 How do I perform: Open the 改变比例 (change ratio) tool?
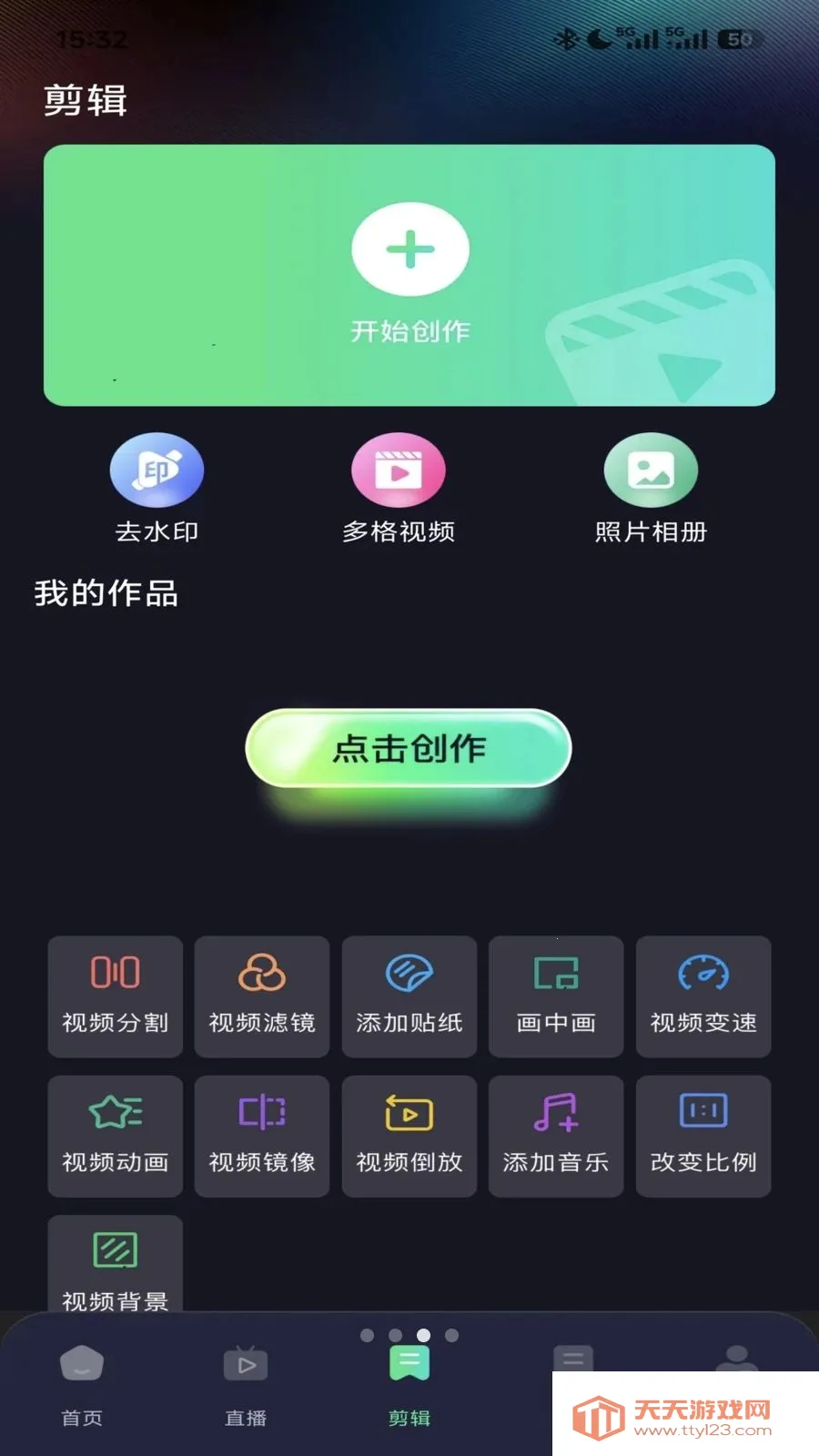pos(703,1136)
